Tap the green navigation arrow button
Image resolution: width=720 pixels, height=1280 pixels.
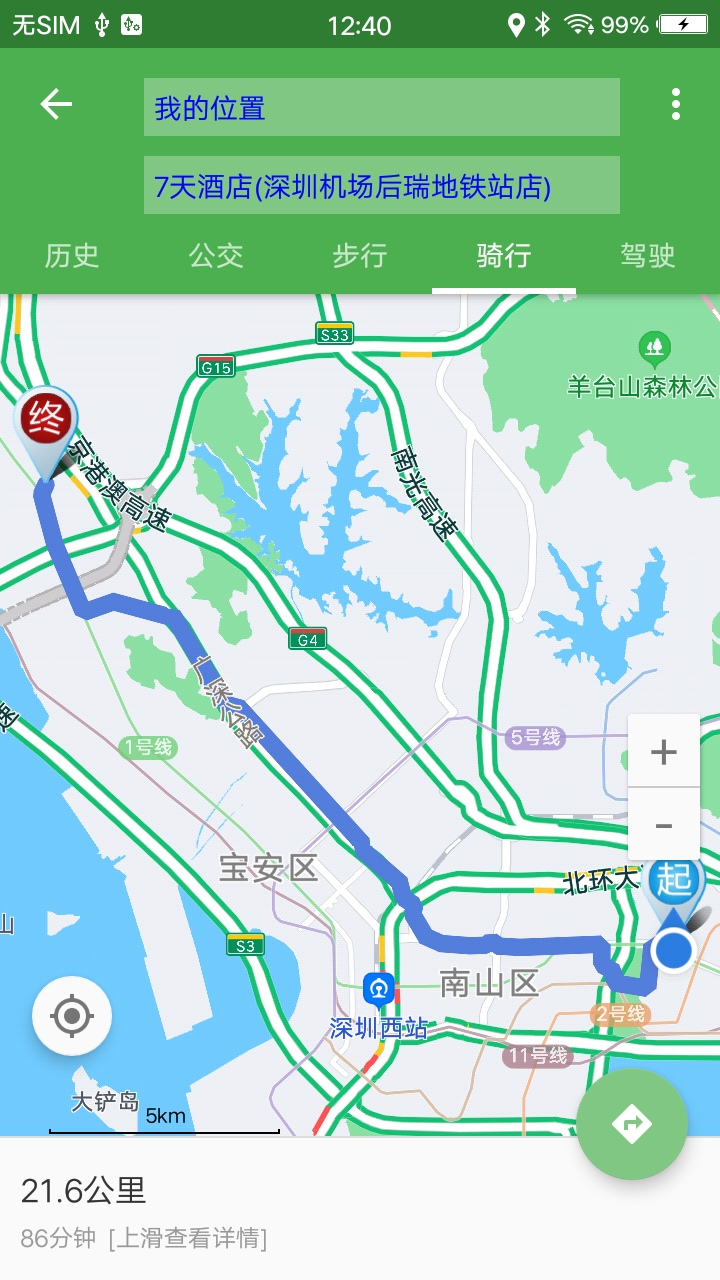pyautogui.click(x=633, y=1124)
